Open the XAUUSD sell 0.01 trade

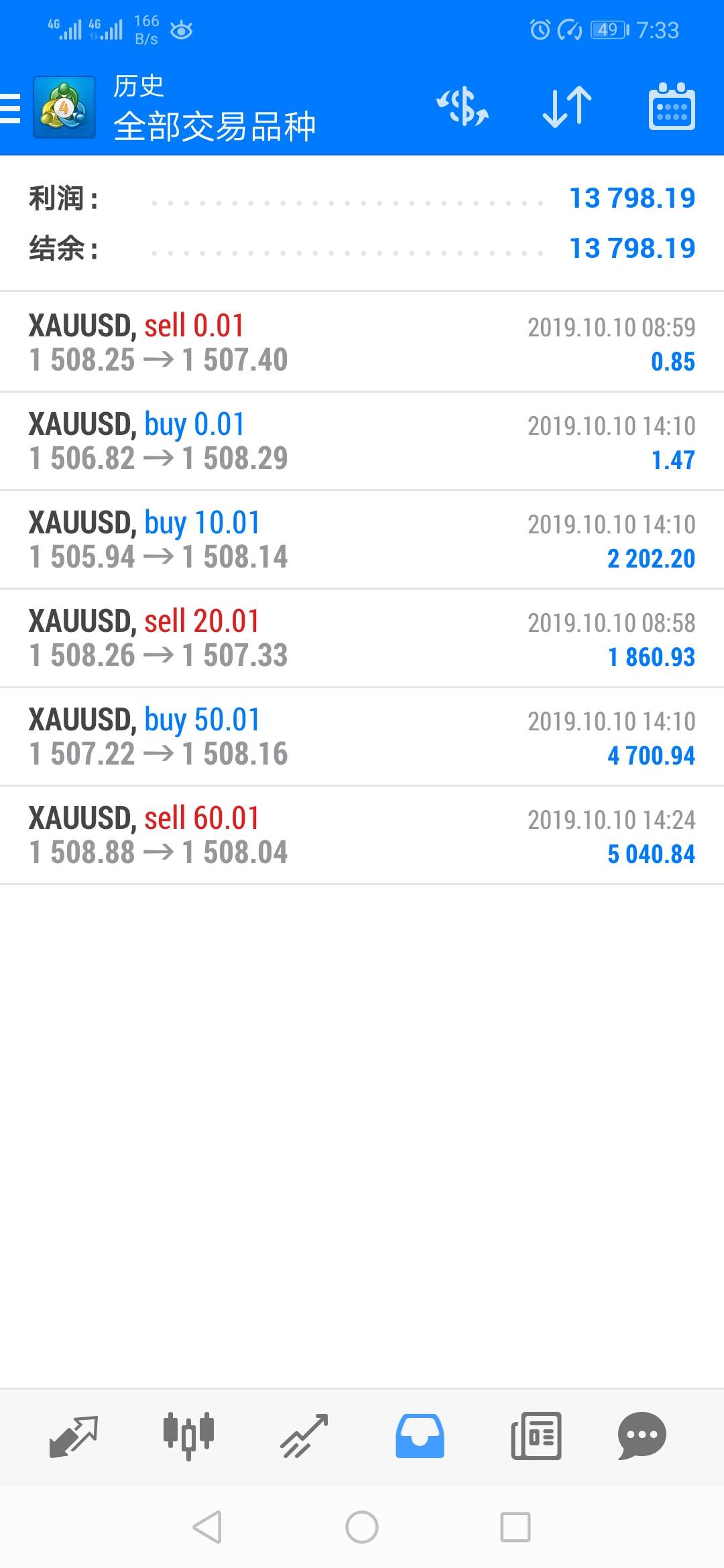(362, 342)
